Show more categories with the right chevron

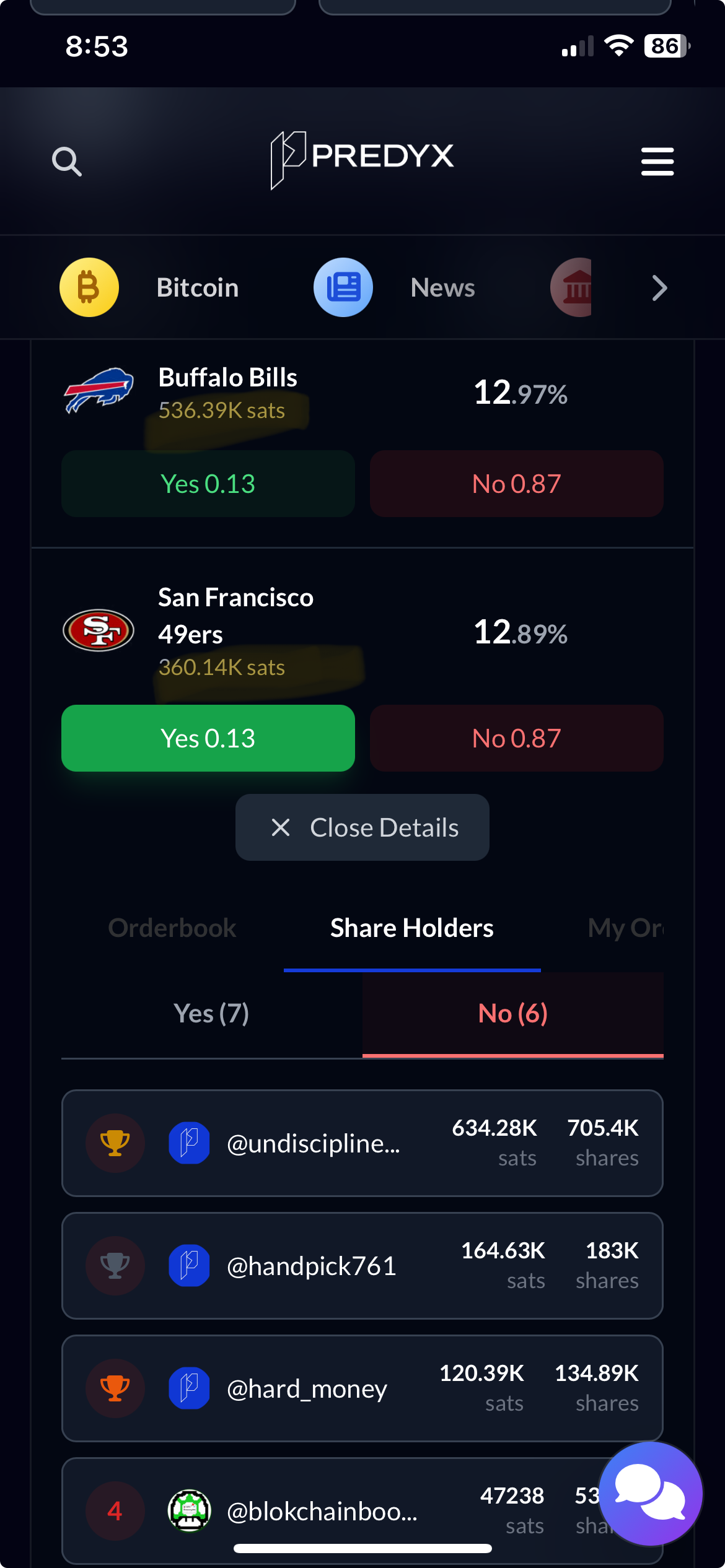(x=659, y=288)
